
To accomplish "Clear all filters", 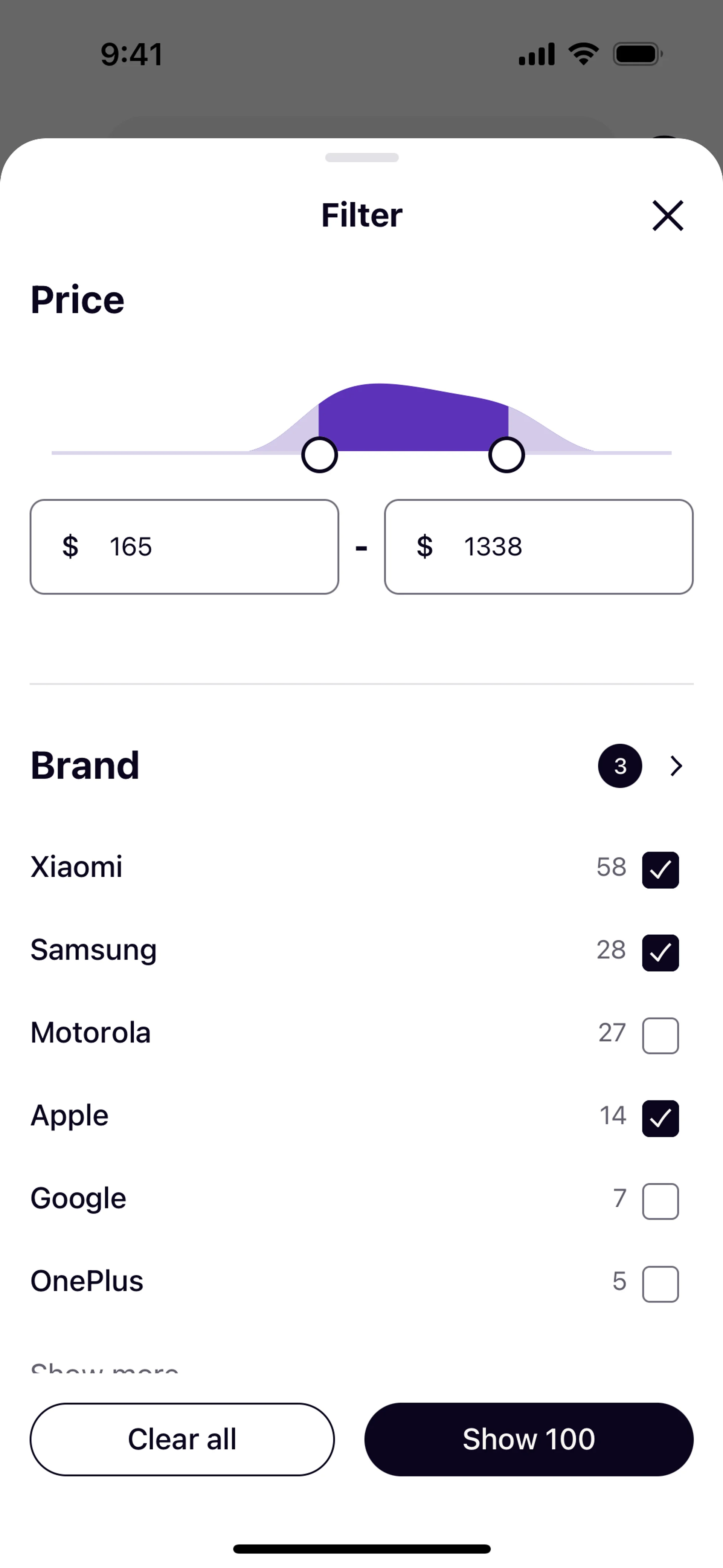I will [x=182, y=1439].
